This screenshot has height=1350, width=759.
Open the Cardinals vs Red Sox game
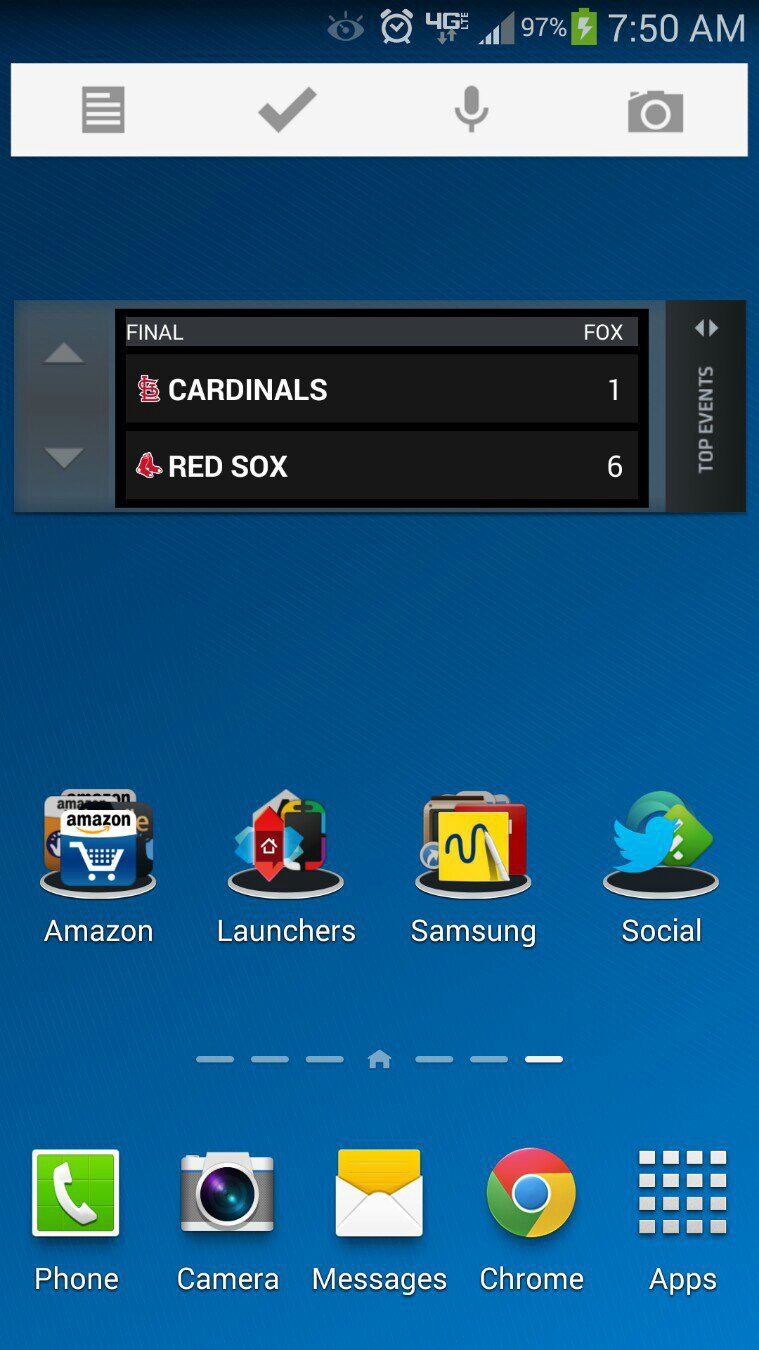click(x=381, y=408)
